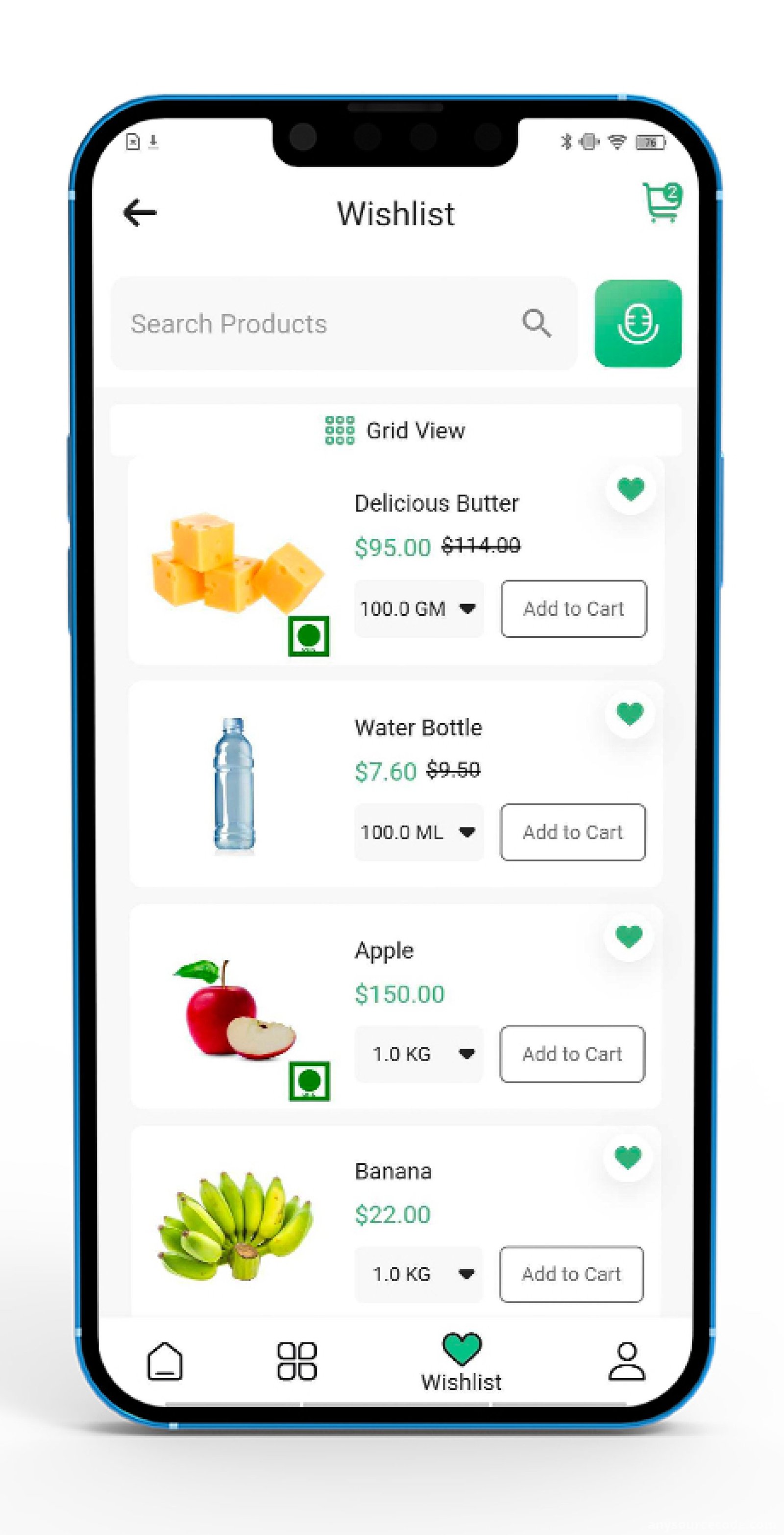Image resolution: width=784 pixels, height=1535 pixels.
Task: Remove Delicious Butter from wishlist via heart
Action: click(x=631, y=490)
